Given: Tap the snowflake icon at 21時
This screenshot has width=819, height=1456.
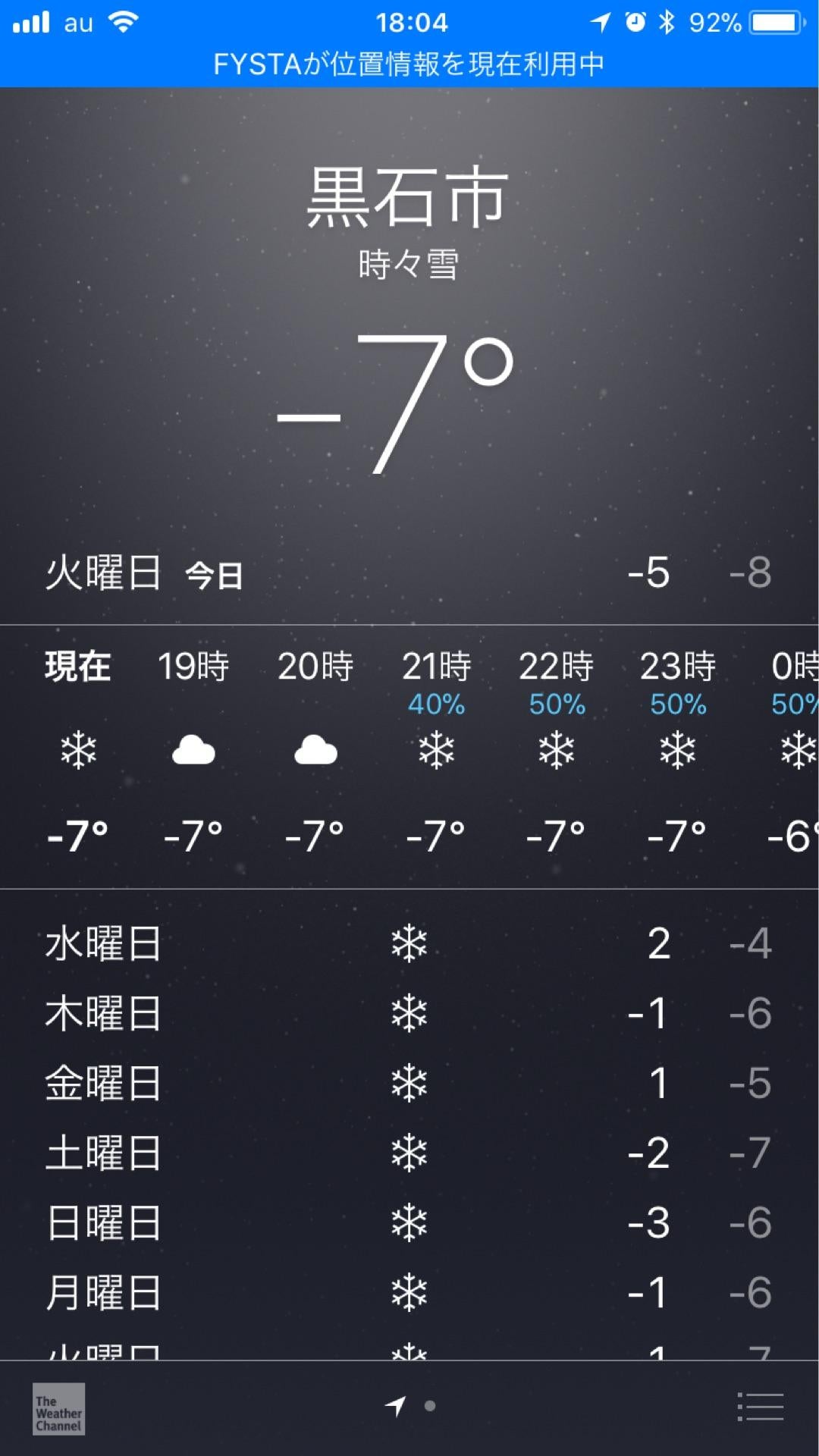Looking at the screenshot, I should (435, 751).
